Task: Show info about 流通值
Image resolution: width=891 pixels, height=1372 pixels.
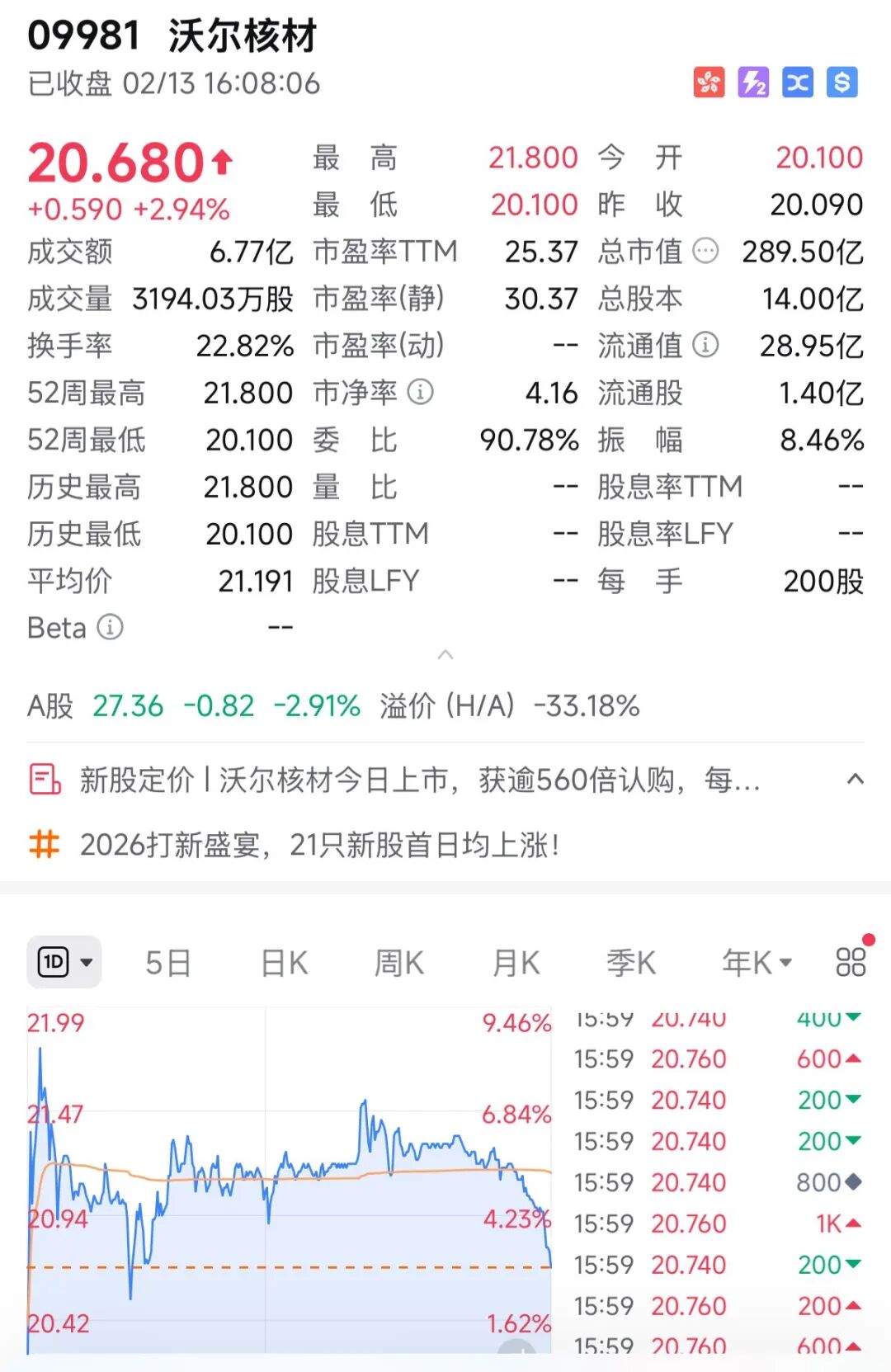Action: point(705,345)
